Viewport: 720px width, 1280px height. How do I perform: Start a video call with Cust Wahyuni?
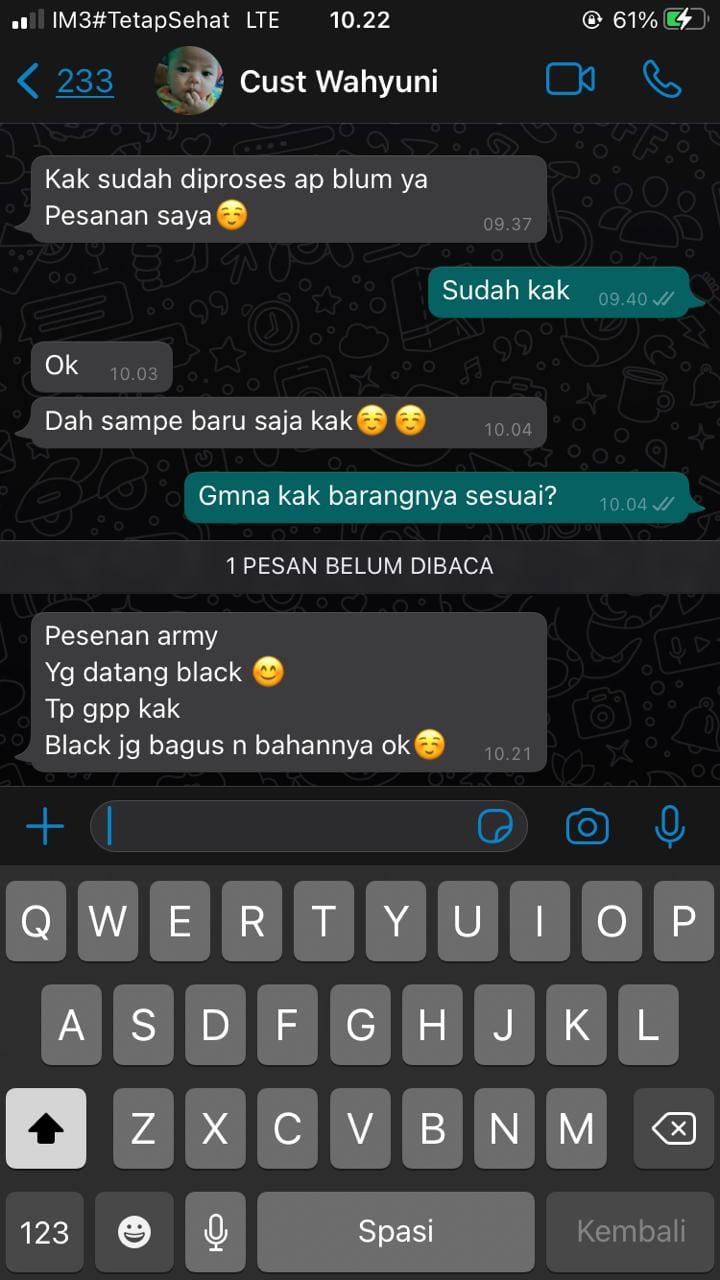pos(570,80)
